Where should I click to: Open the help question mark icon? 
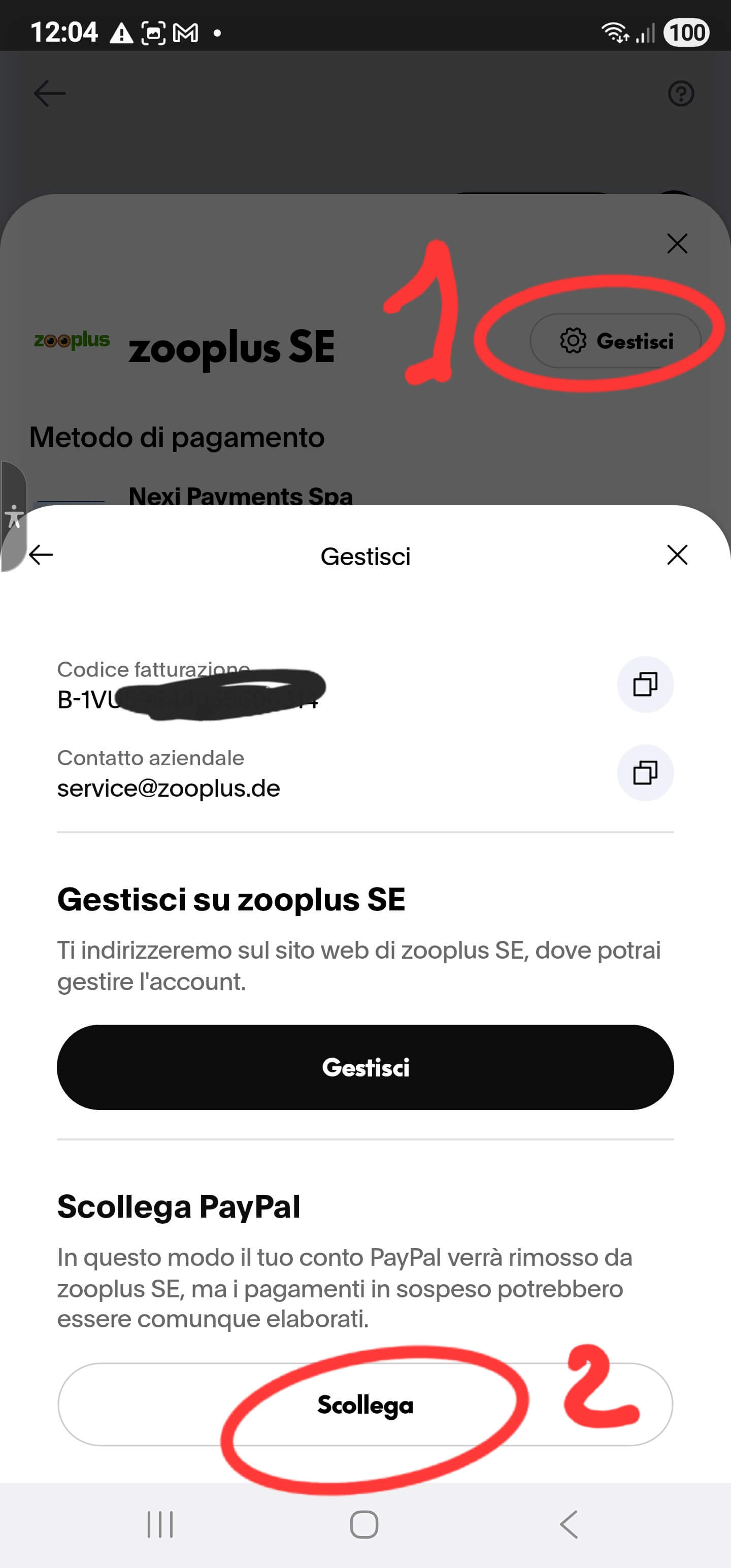click(680, 94)
